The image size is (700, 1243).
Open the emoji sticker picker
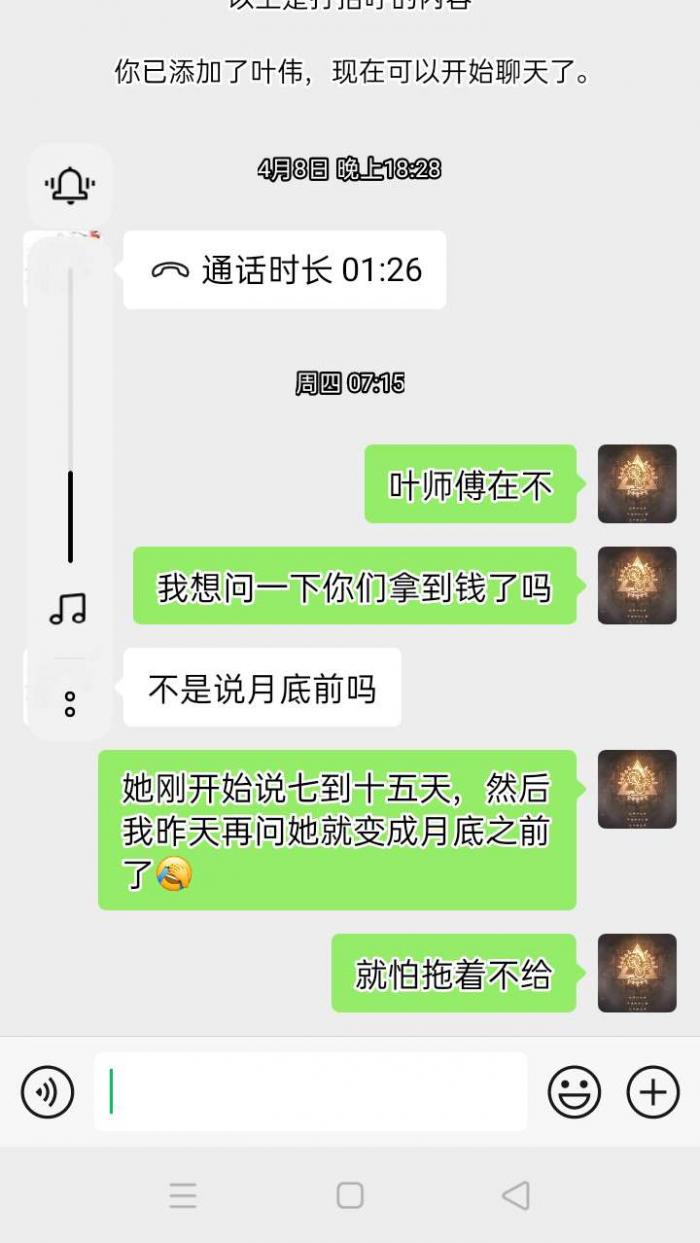click(574, 1091)
